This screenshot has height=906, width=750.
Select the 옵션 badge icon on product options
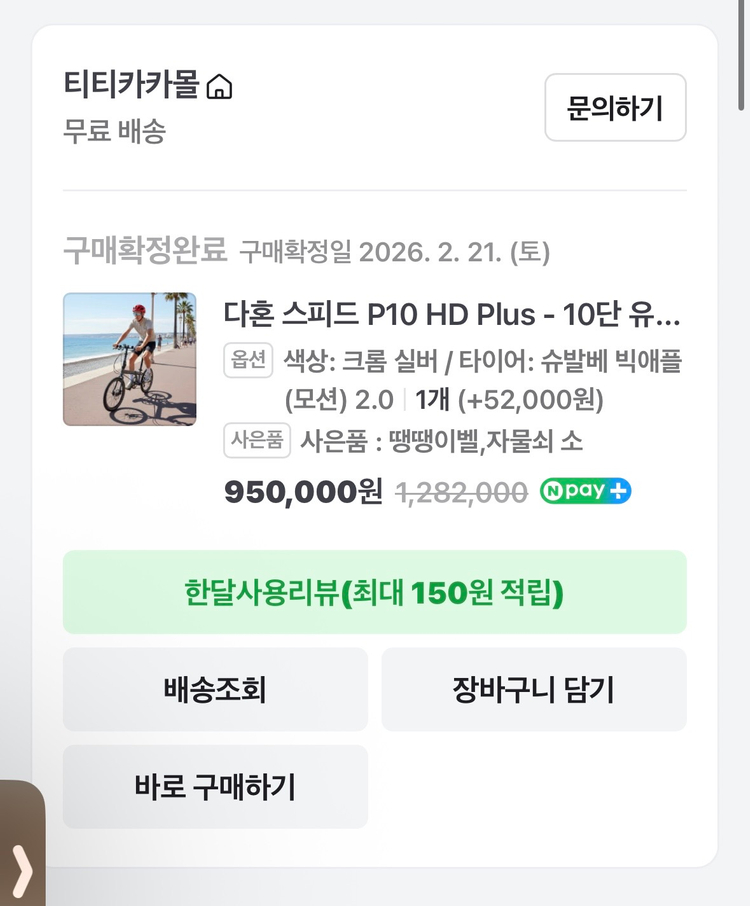click(x=247, y=361)
